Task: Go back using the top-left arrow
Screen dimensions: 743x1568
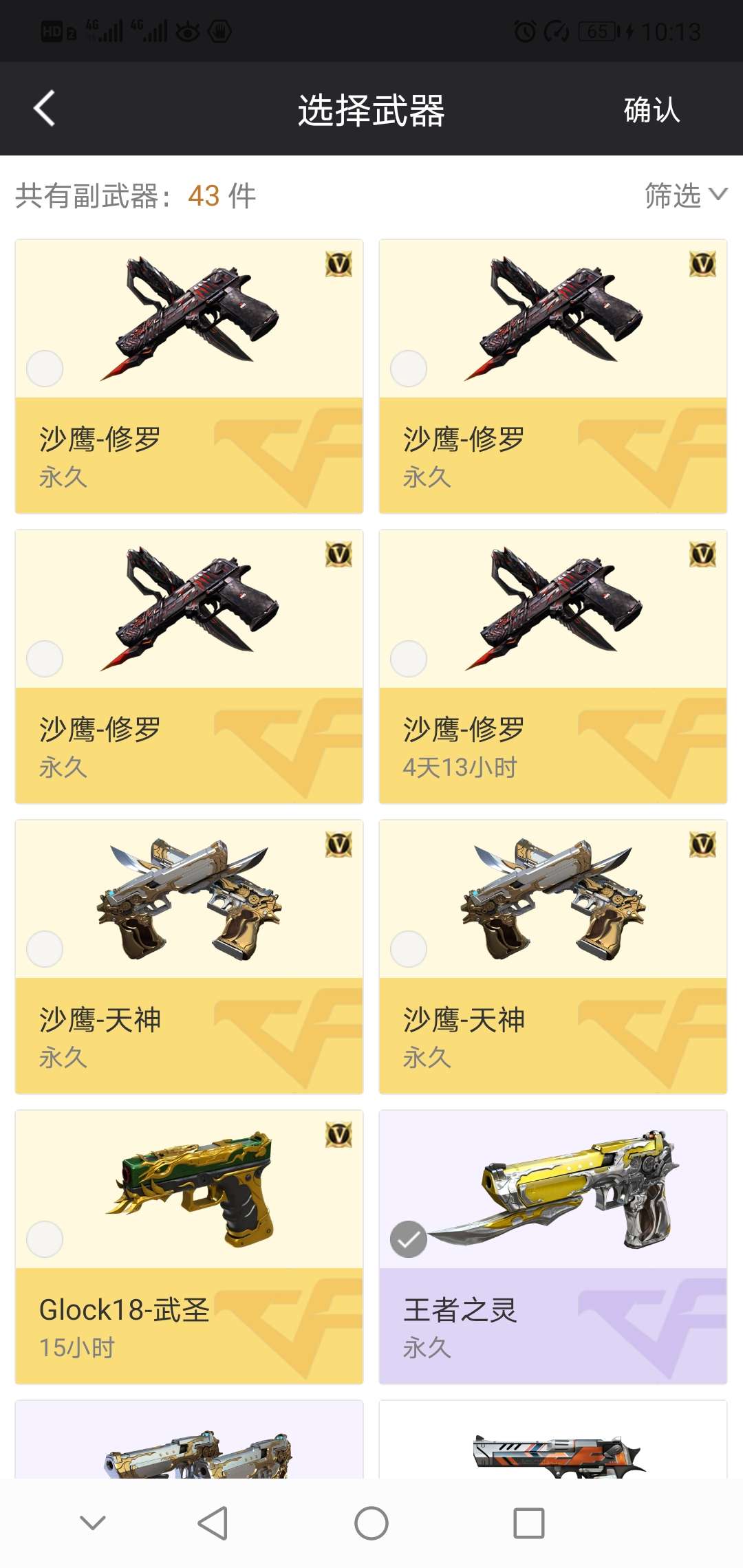Action: point(45,109)
